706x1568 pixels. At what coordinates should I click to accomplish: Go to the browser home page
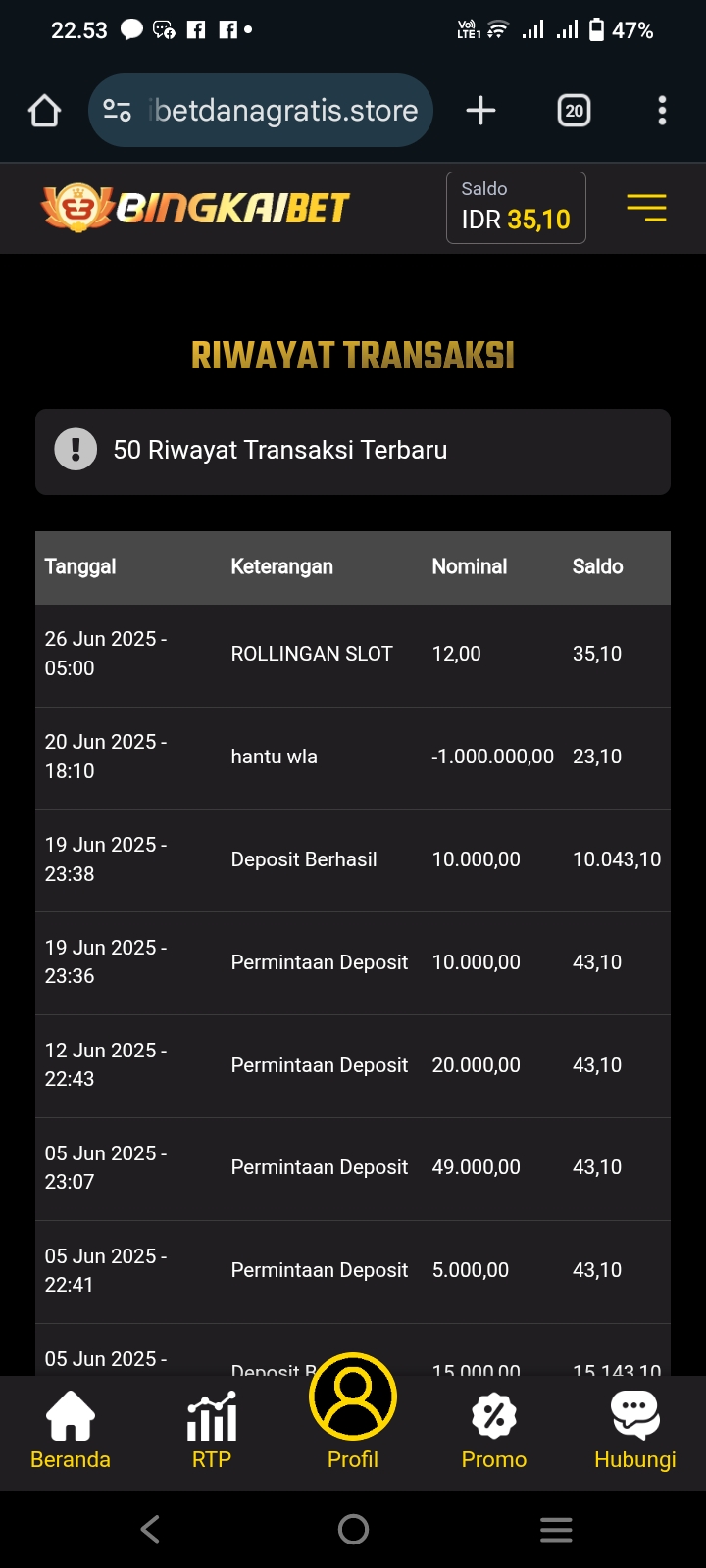coord(44,111)
